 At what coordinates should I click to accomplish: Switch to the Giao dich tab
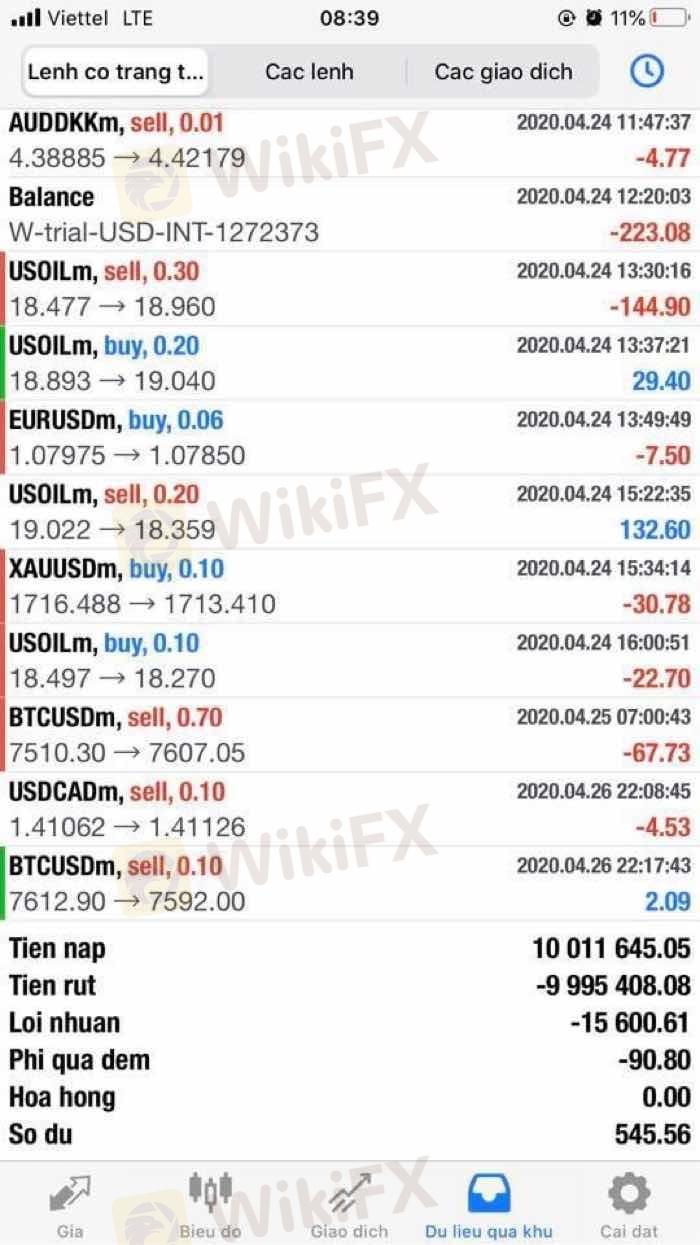[x=350, y=1206]
